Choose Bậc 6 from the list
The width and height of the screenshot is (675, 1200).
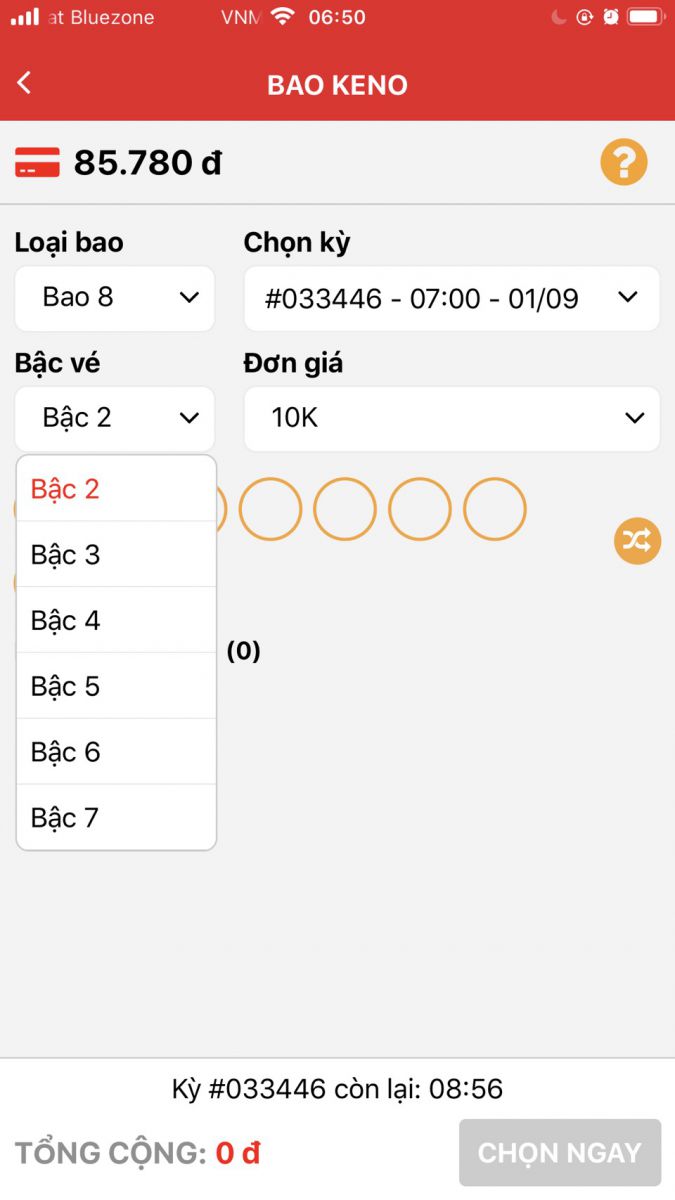[x=116, y=752]
